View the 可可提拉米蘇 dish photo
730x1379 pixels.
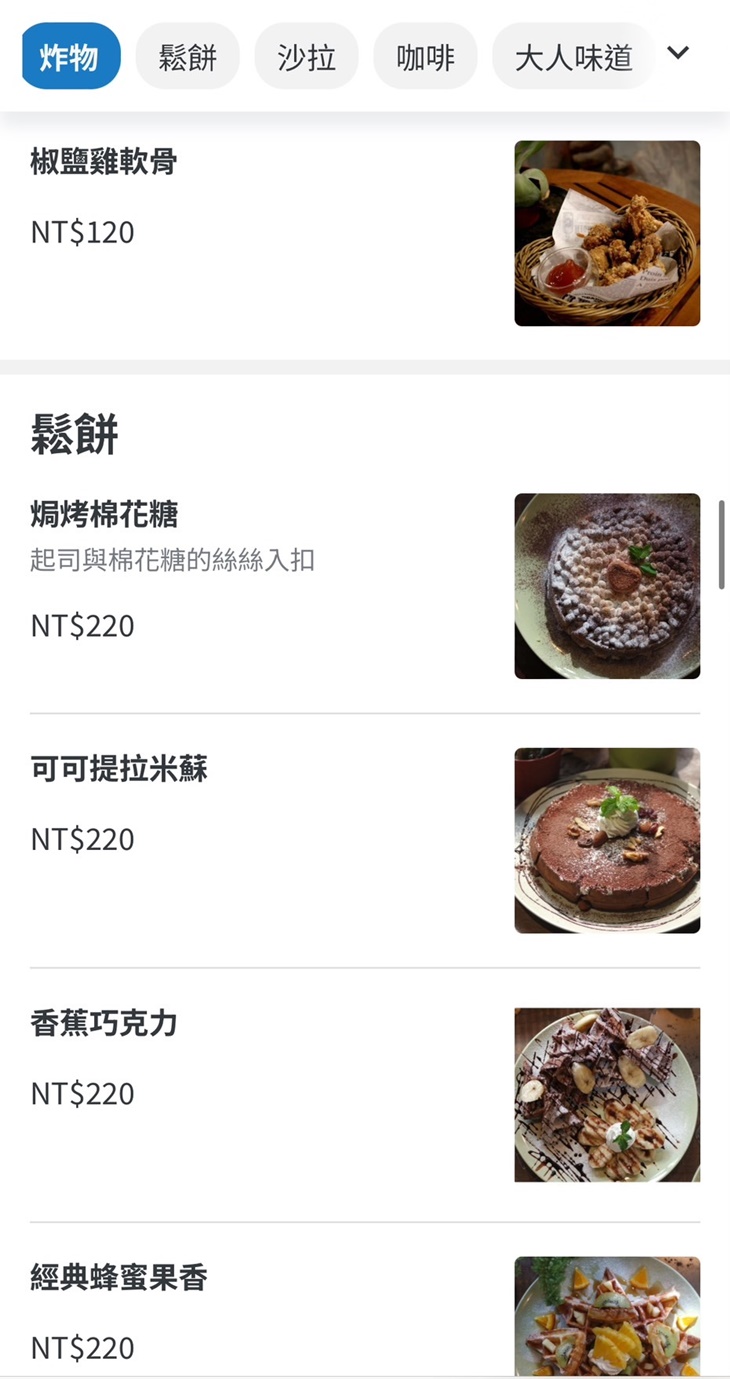(x=606, y=840)
